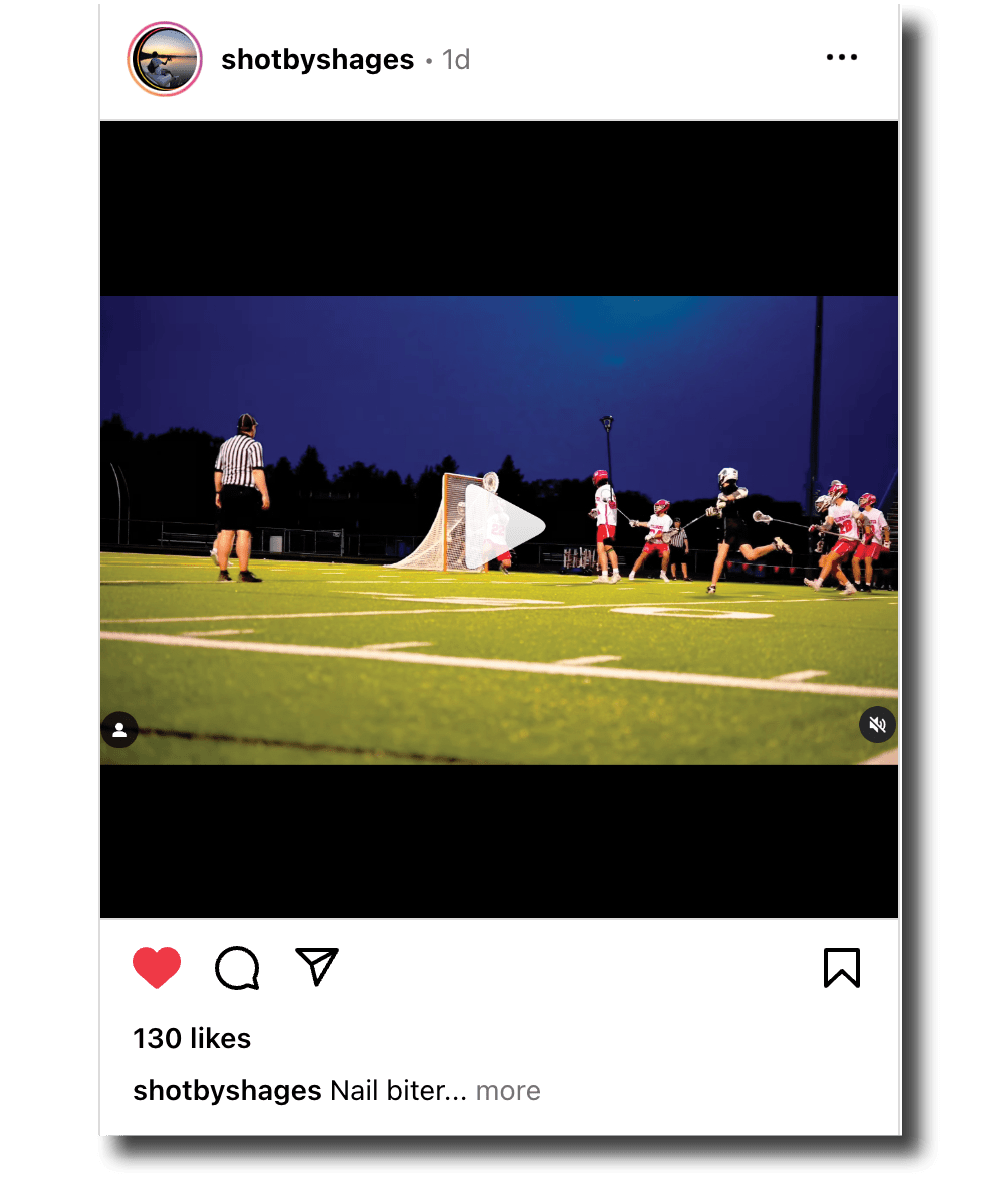
Task: Share the post via paper plane icon
Action: coord(317,966)
